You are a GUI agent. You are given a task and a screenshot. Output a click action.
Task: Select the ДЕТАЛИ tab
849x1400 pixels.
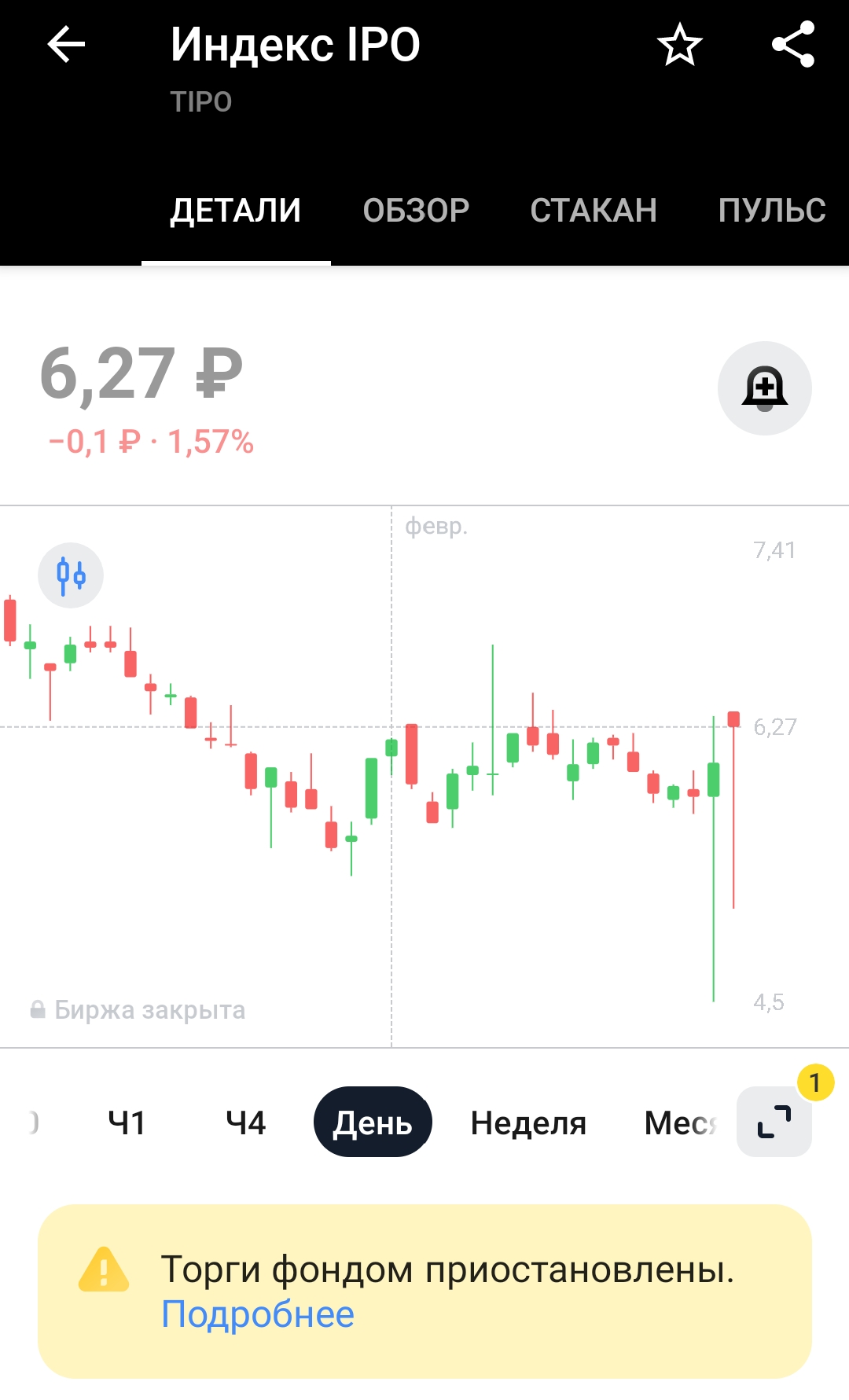point(236,211)
